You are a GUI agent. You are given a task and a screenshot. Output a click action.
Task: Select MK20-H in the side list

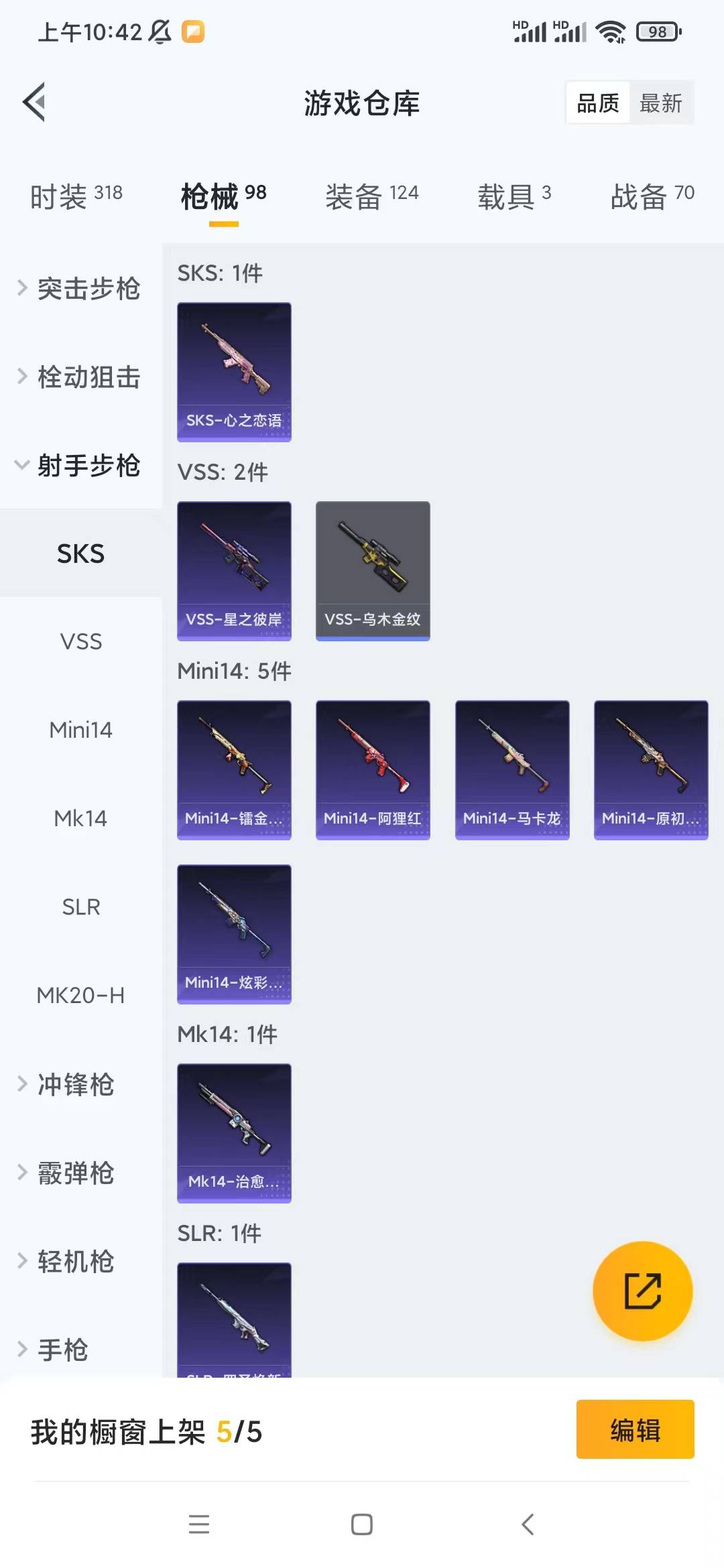pyautogui.click(x=80, y=995)
